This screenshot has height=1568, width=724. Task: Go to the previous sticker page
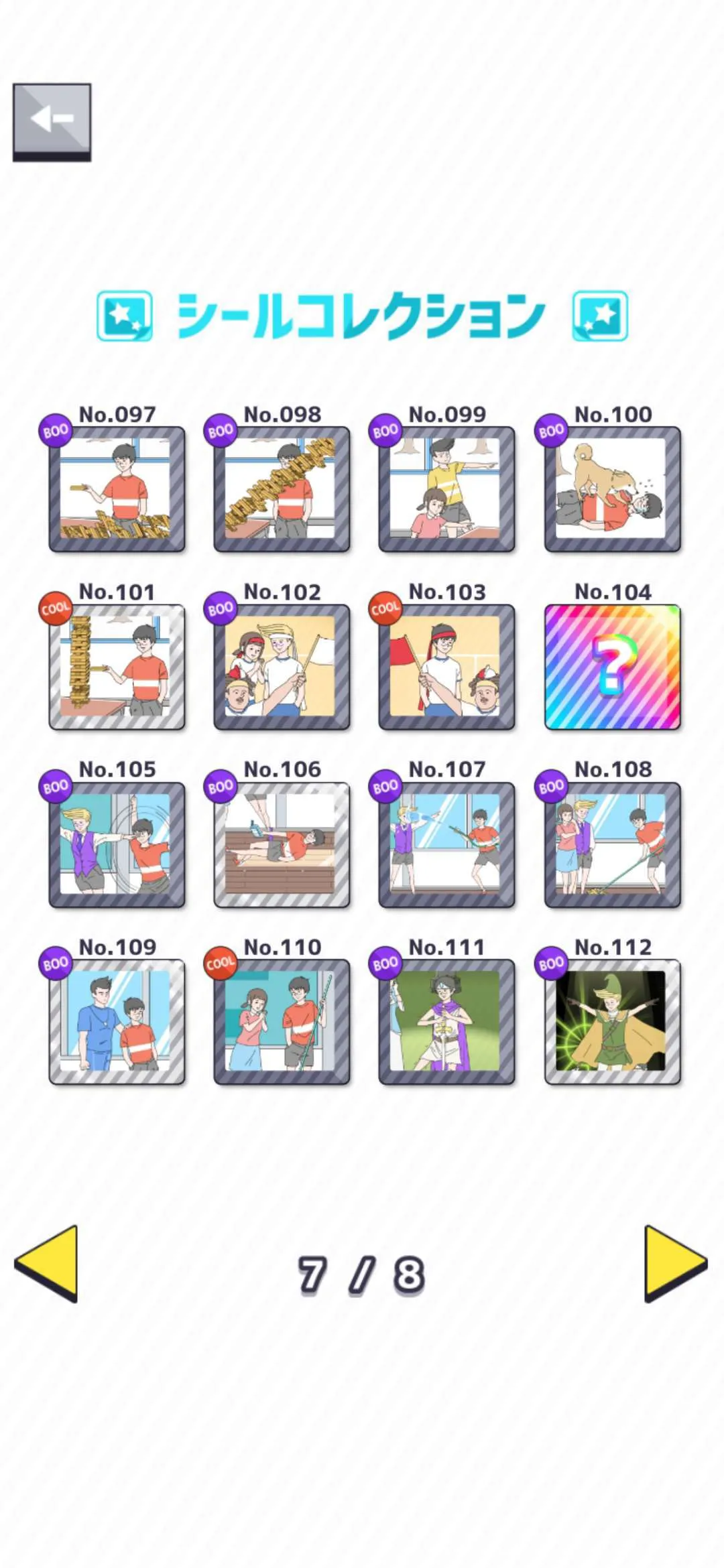48,1264
